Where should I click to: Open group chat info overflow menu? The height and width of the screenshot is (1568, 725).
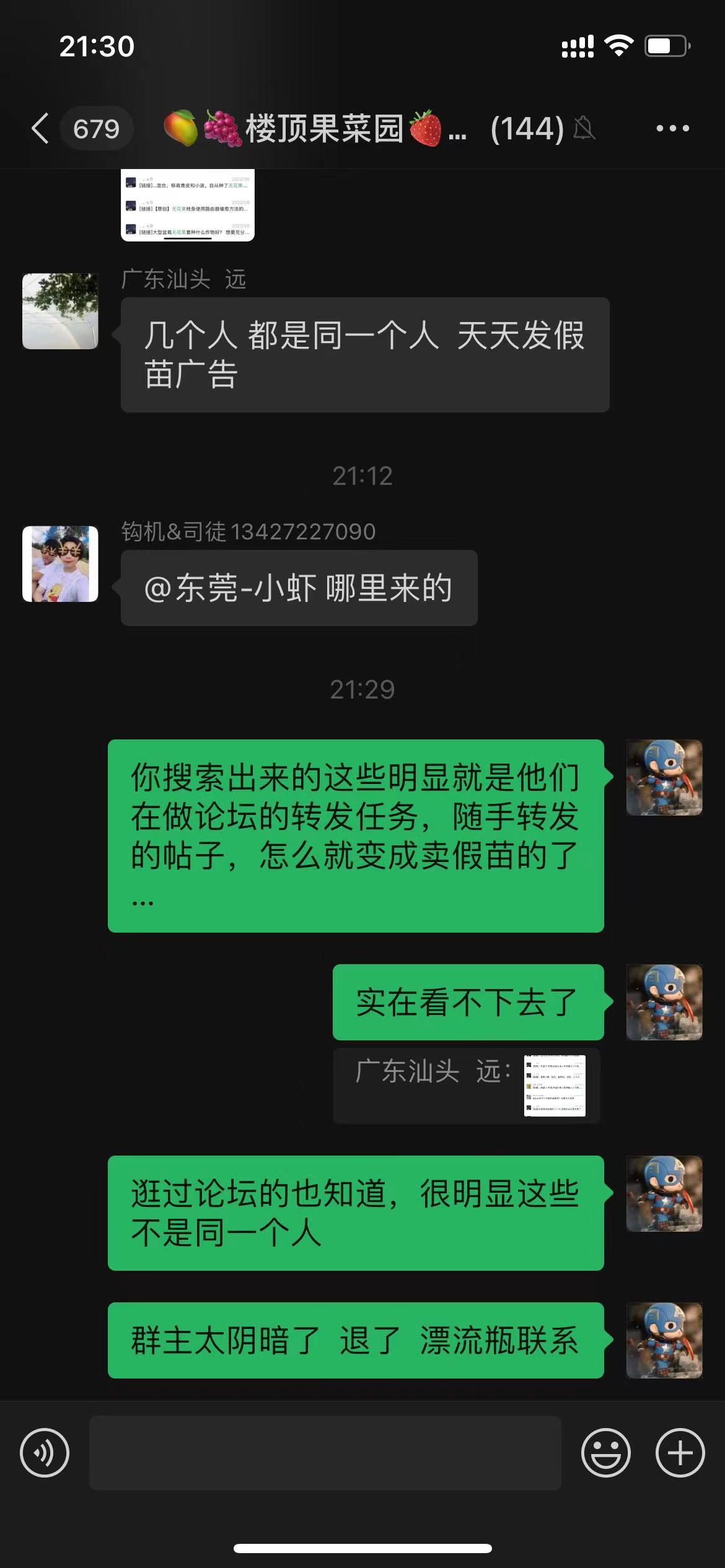(672, 129)
